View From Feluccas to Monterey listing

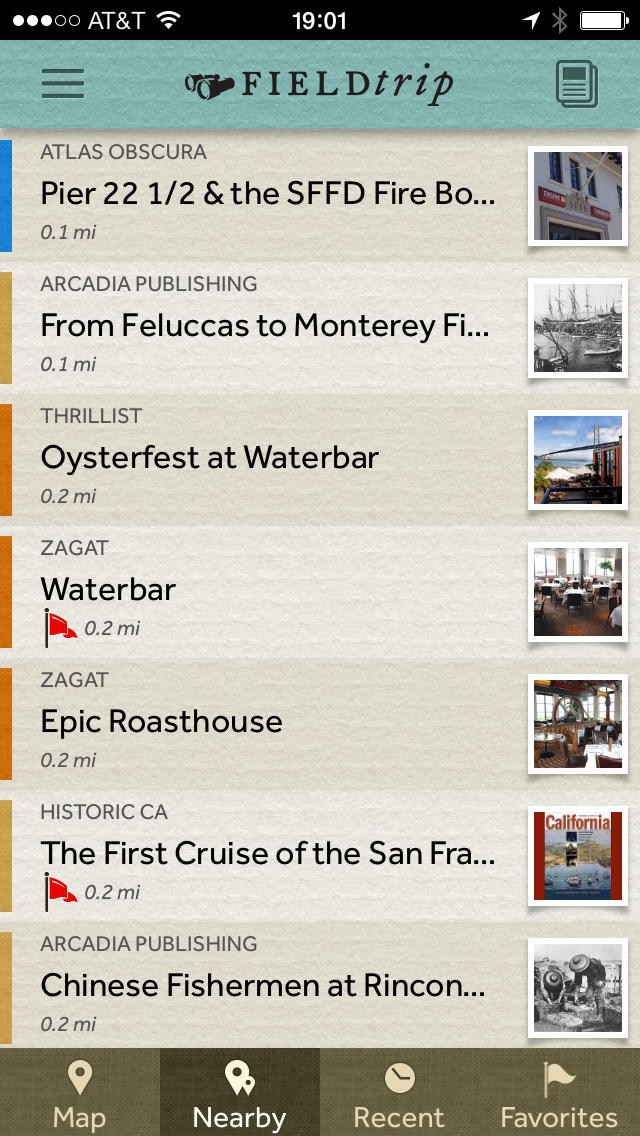[x=266, y=326]
